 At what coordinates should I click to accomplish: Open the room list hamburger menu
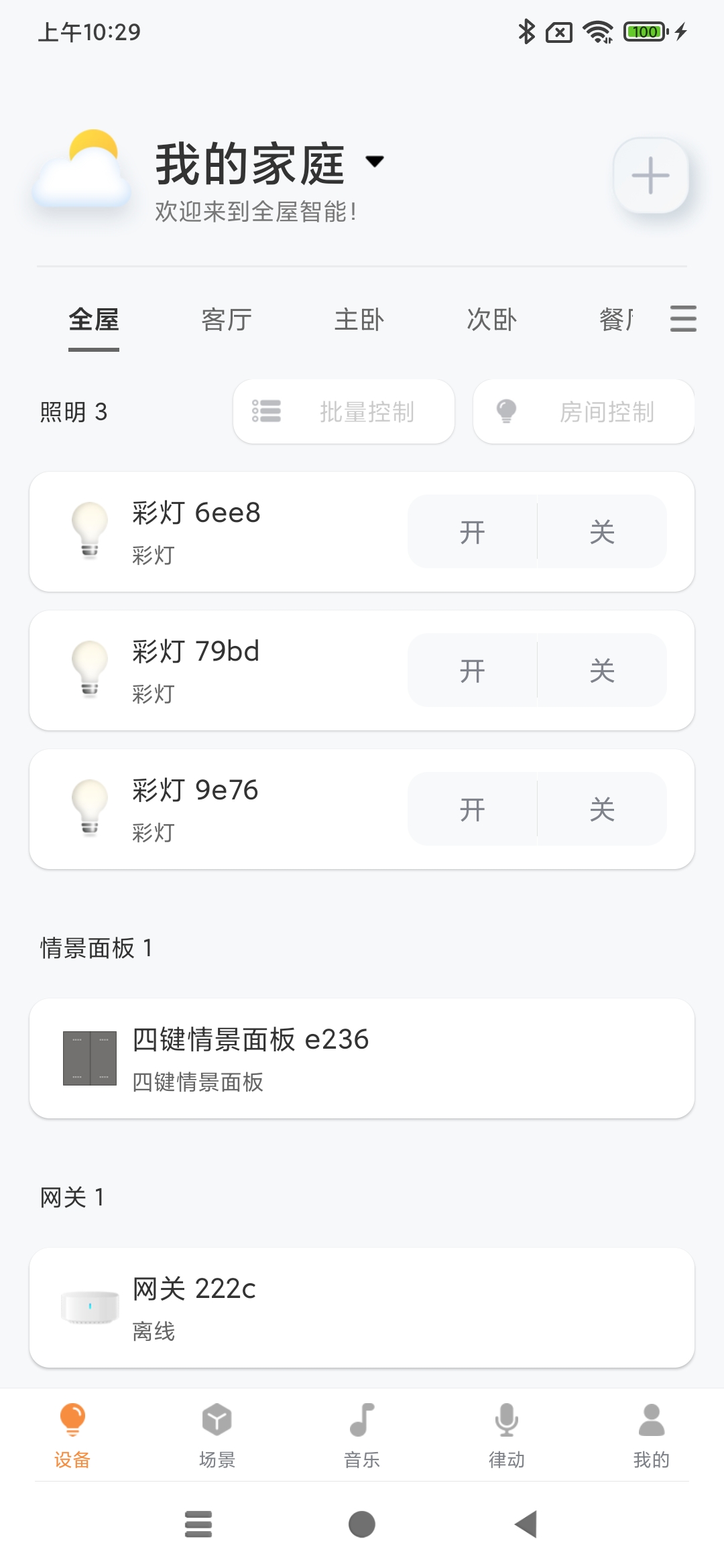click(683, 320)
